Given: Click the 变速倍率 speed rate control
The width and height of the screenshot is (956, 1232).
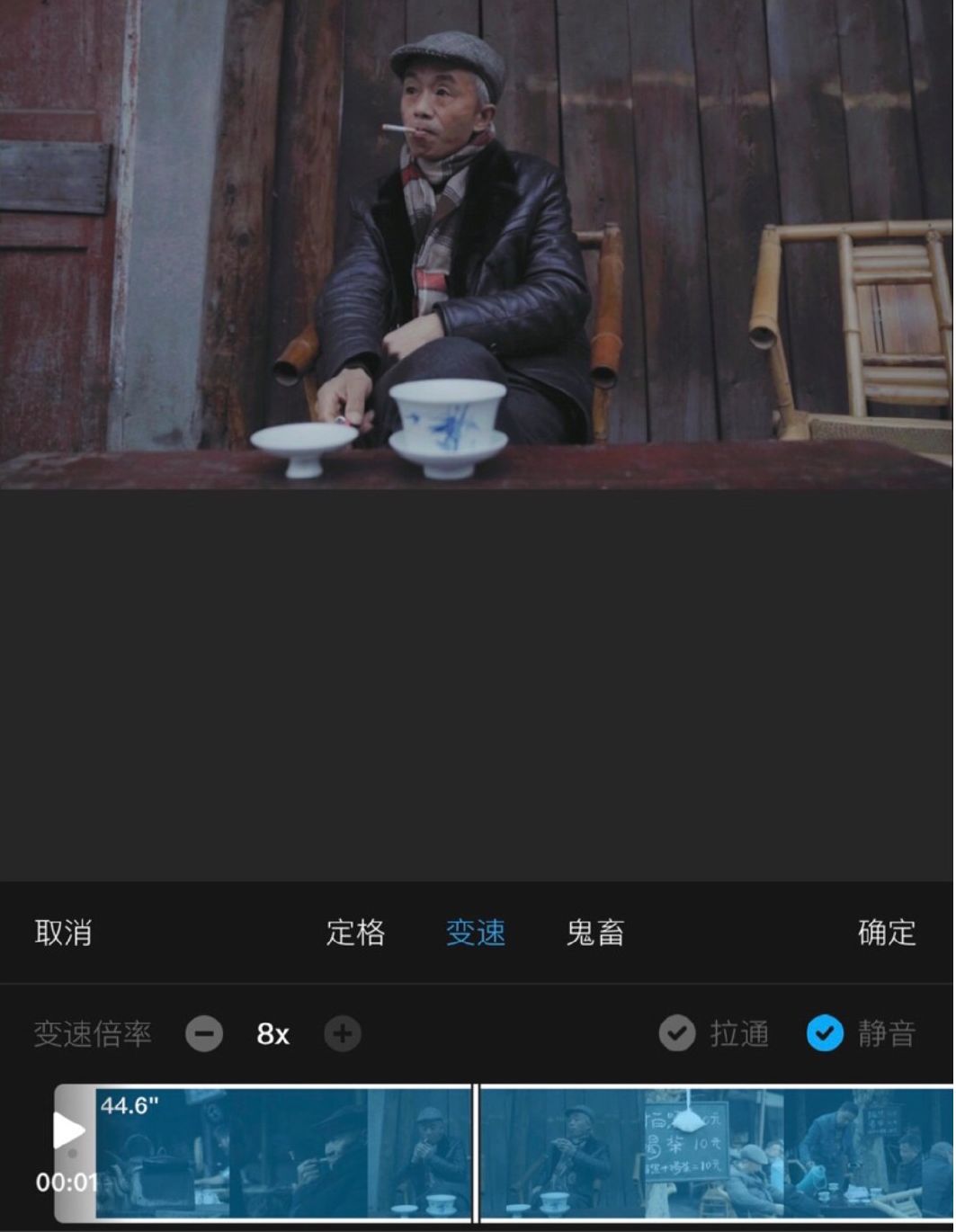Looking at the screenshot, I should tap(94, 1034).
